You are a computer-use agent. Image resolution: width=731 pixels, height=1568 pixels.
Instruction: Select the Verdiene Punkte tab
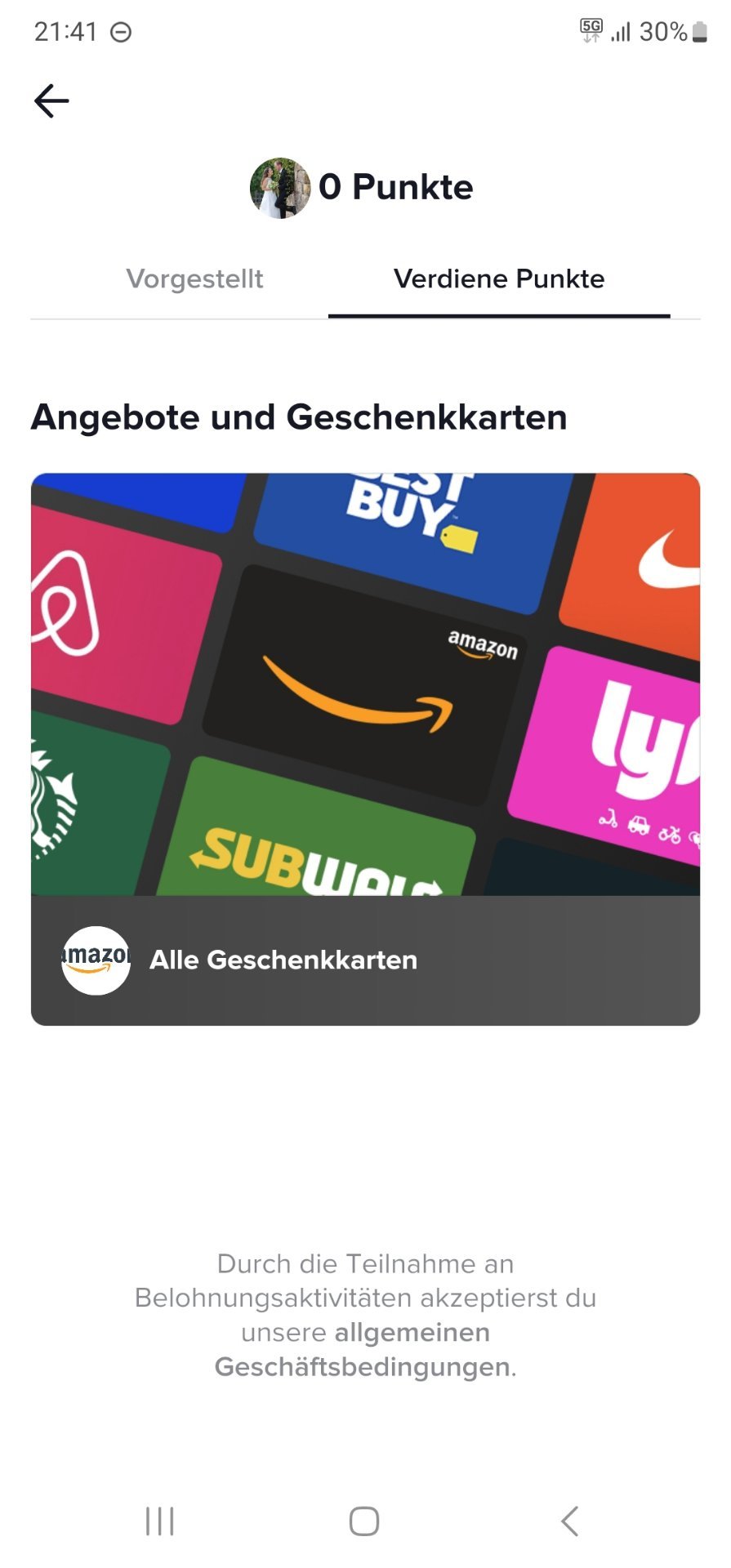[x=499, y=278]
